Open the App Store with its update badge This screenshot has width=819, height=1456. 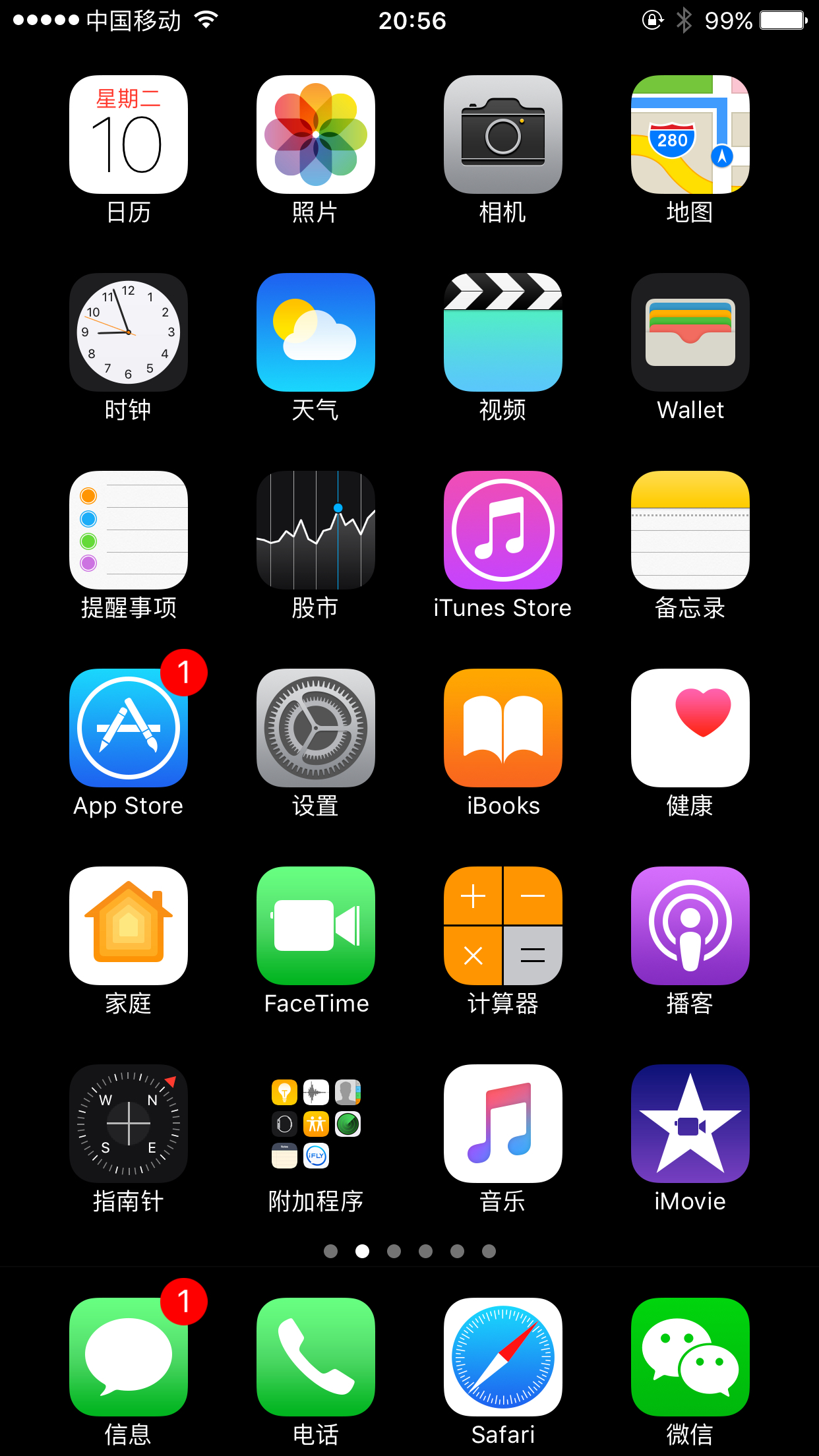[x=128, y=728]
